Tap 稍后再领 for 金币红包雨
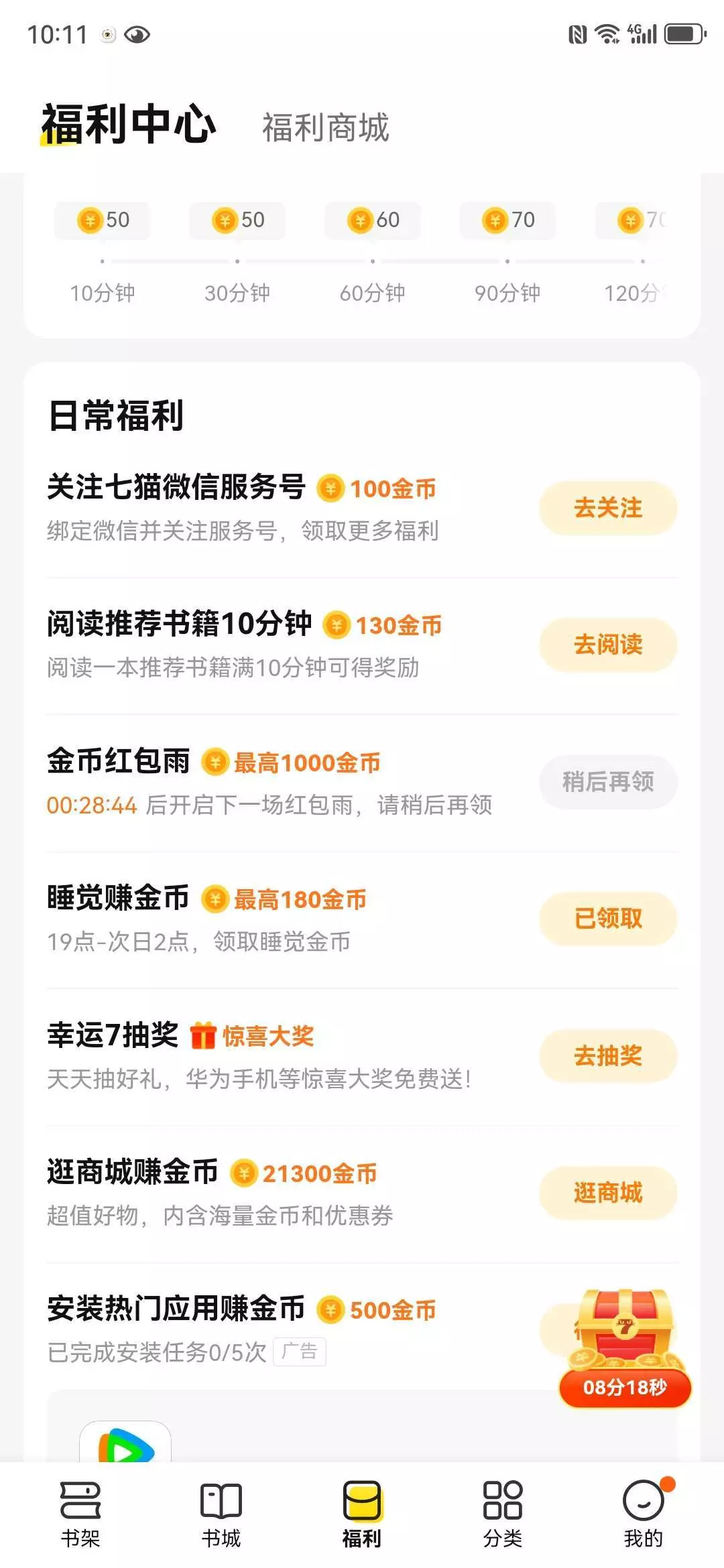Viewport: 724px width, 1568px height. [607, 781]
